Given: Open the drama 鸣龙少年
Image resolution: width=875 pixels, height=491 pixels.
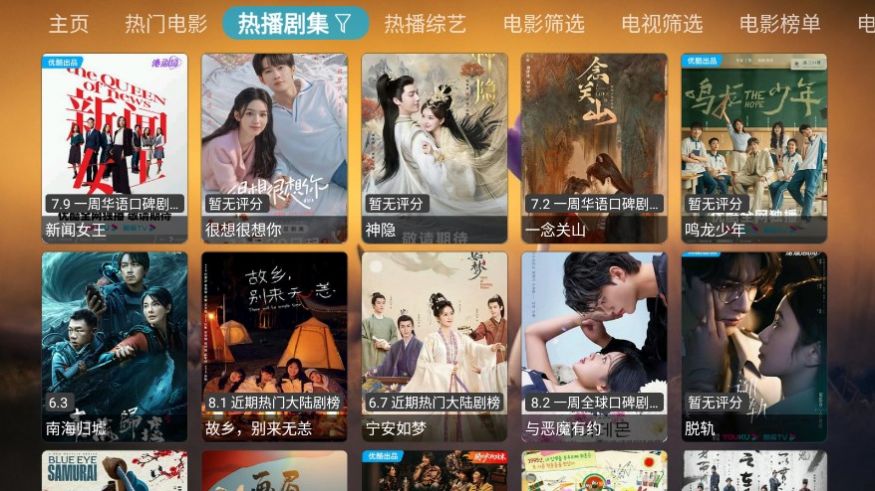Looking at the screenshot, I should click(754, 147).
